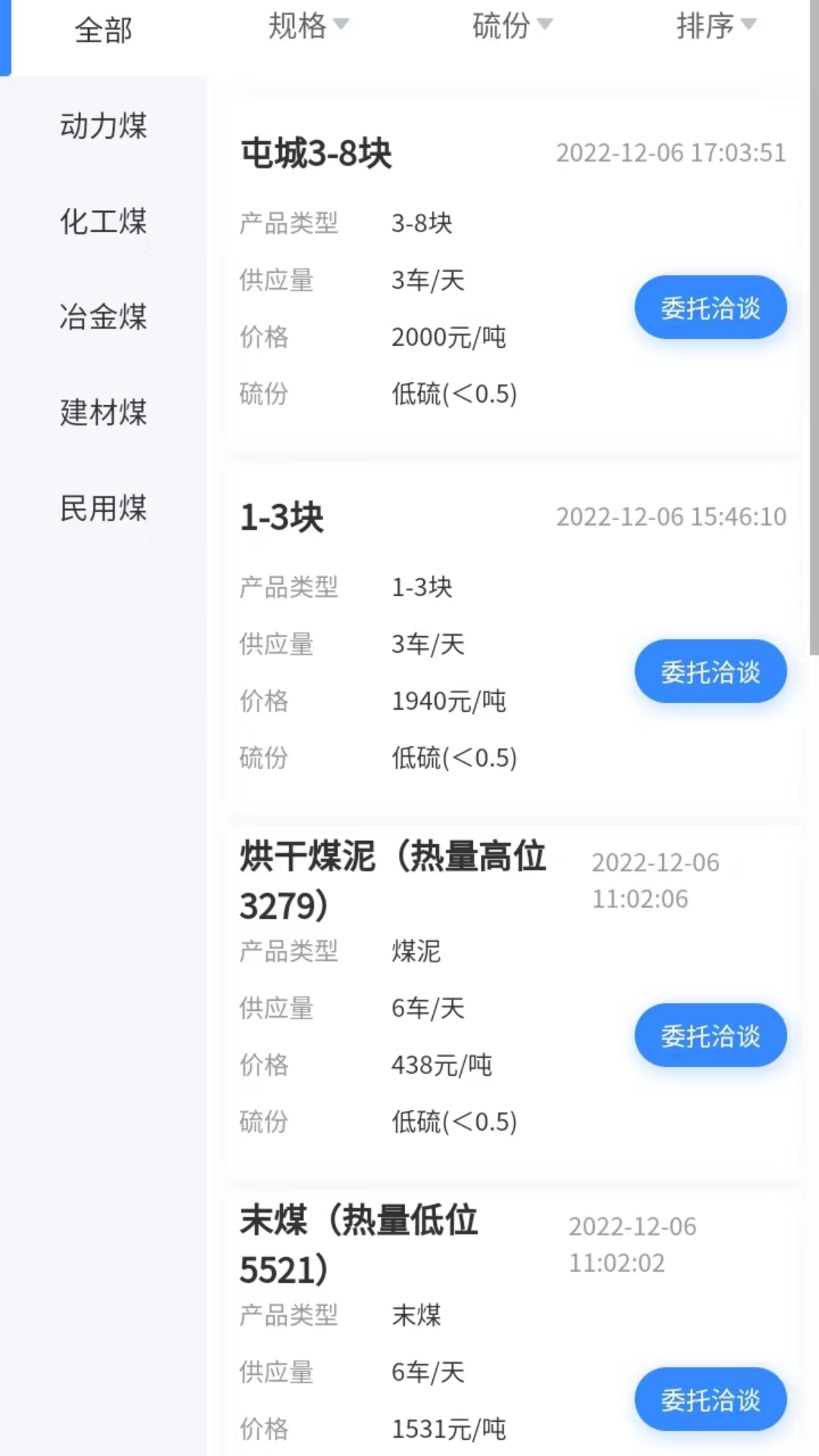The height and width of the screenshot is (1456, 819).
Task: Show the 冶金煤 category
Action: 103,317
